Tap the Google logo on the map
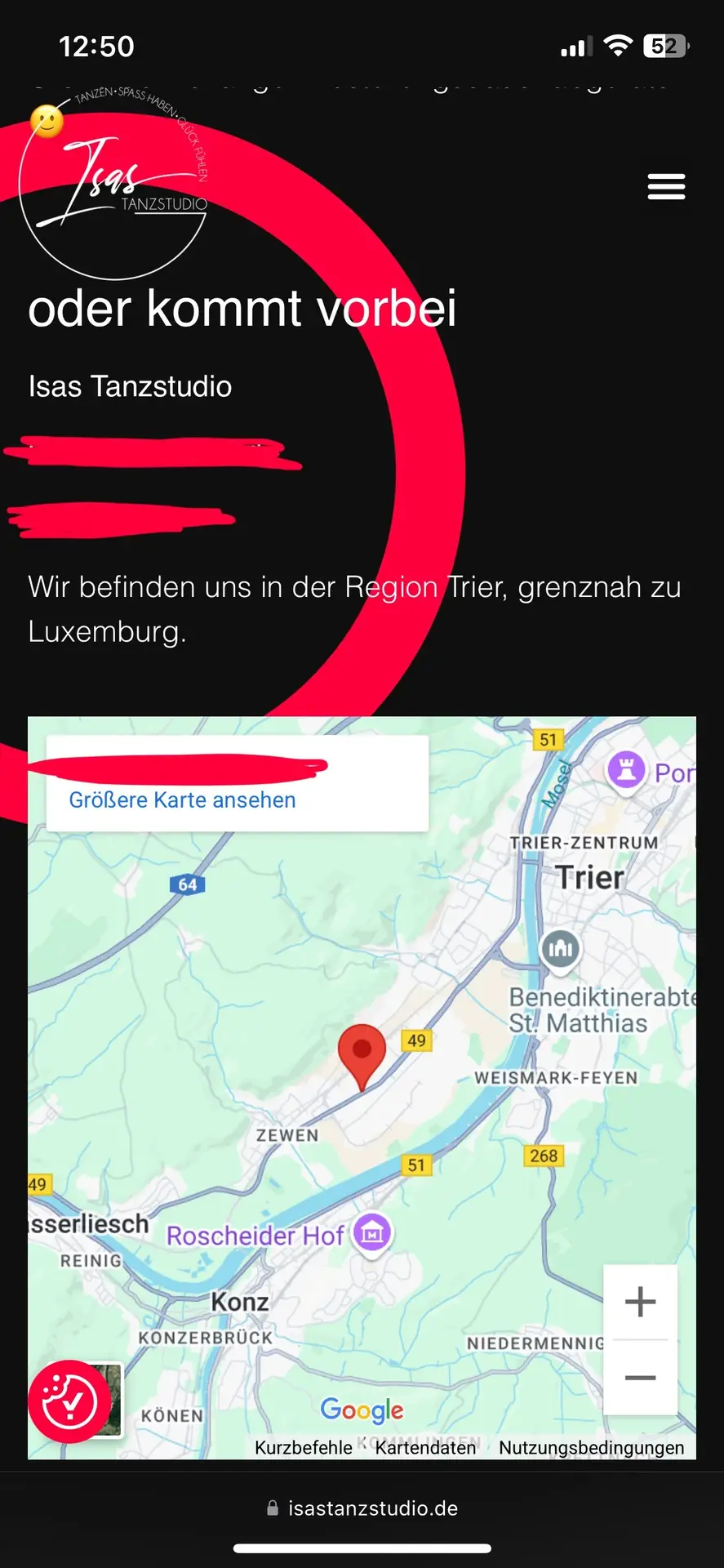Image resolution: width=724 pixels, height=1568 pixels. [x=362, y=1410]
